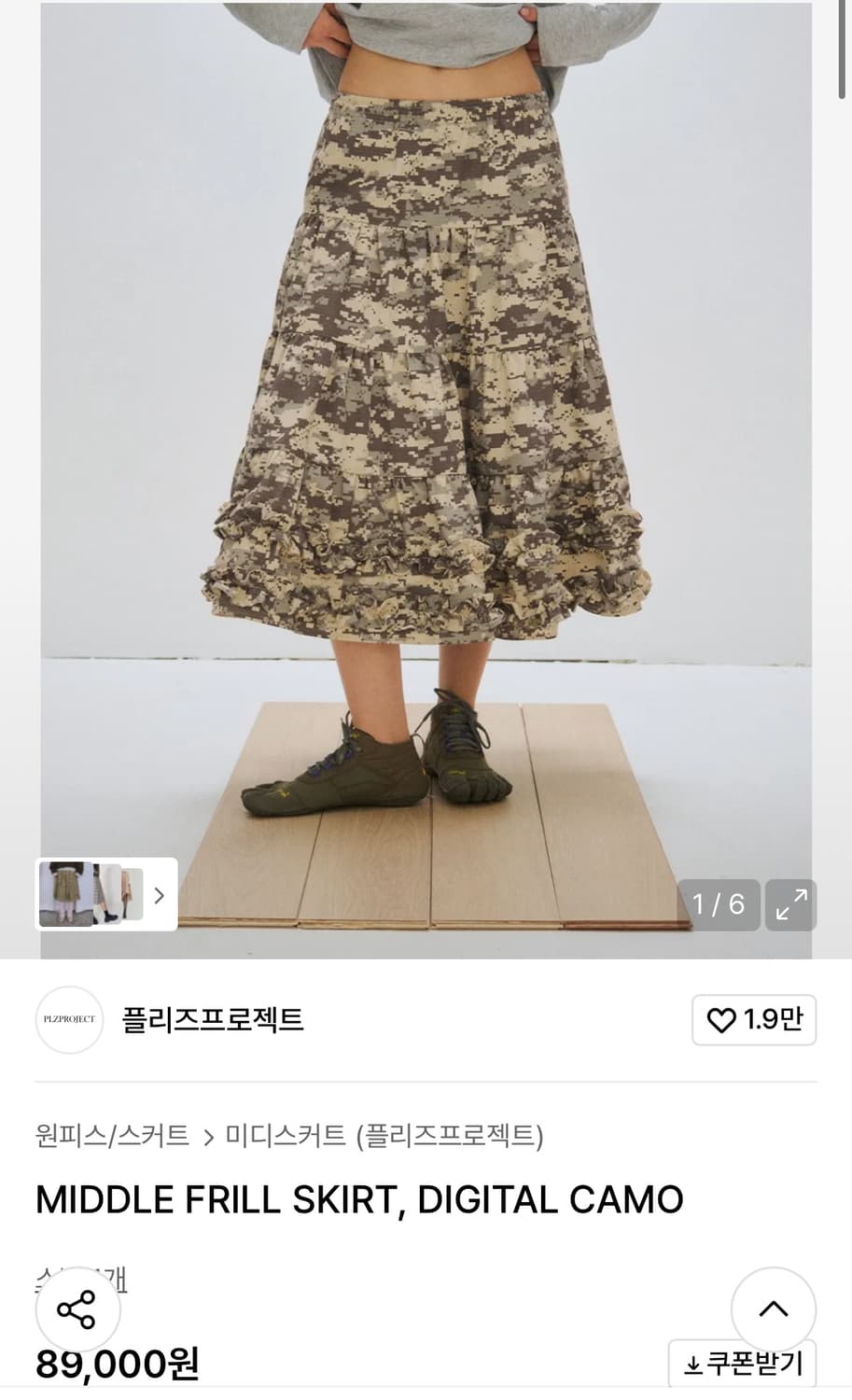Click the right arrow beside the thumbnails
Screen dimensions: 852x1400
158,894
